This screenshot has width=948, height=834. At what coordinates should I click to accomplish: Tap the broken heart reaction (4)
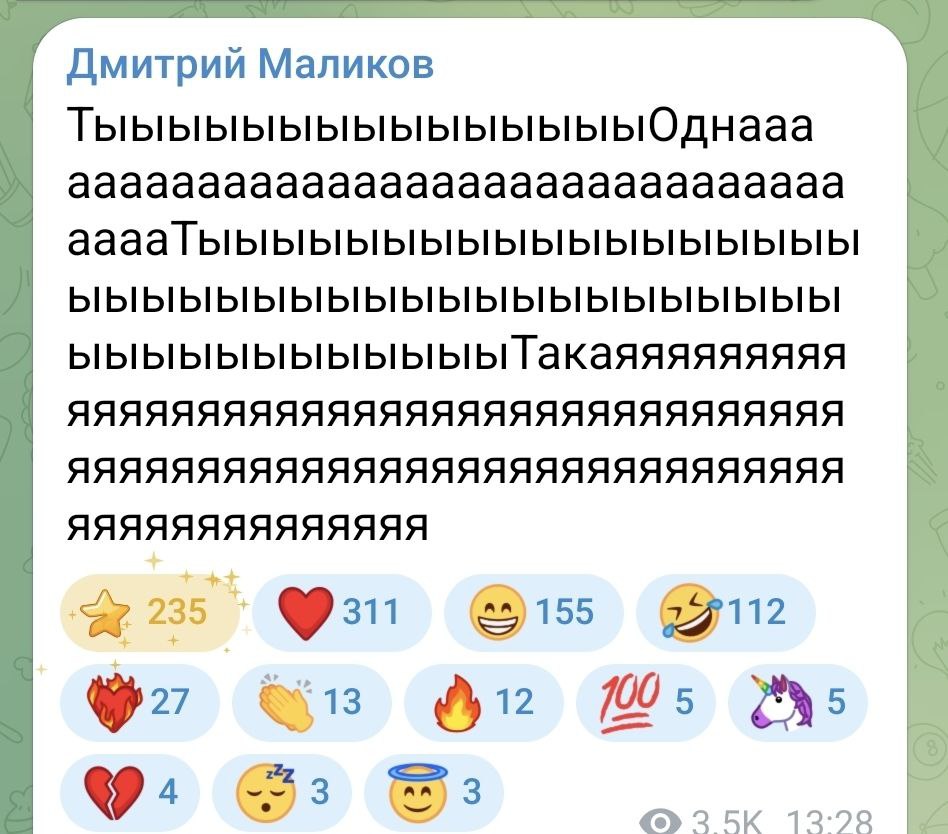(x=130, y=792)
